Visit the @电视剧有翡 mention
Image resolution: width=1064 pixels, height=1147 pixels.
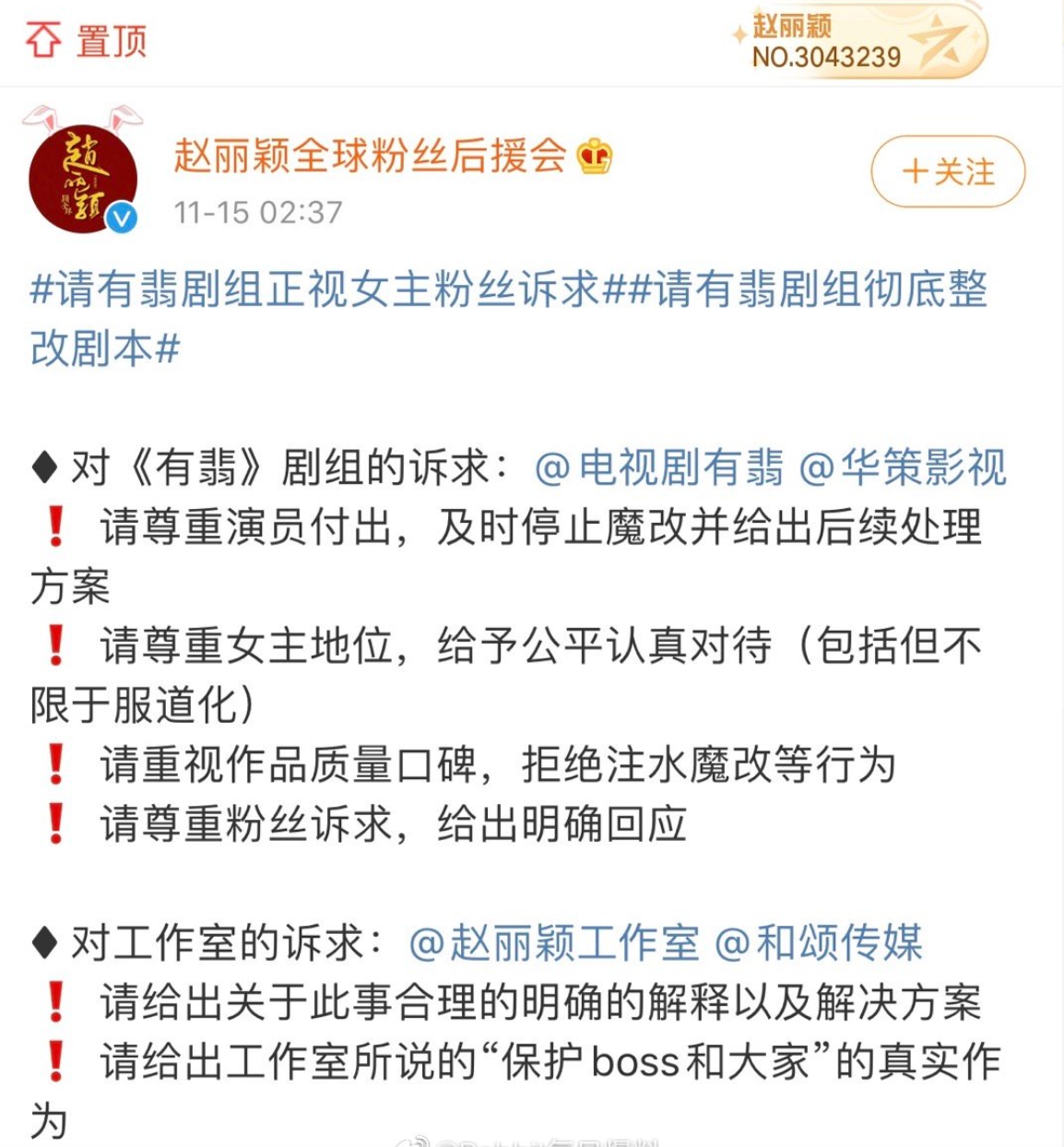pos(658,467)
